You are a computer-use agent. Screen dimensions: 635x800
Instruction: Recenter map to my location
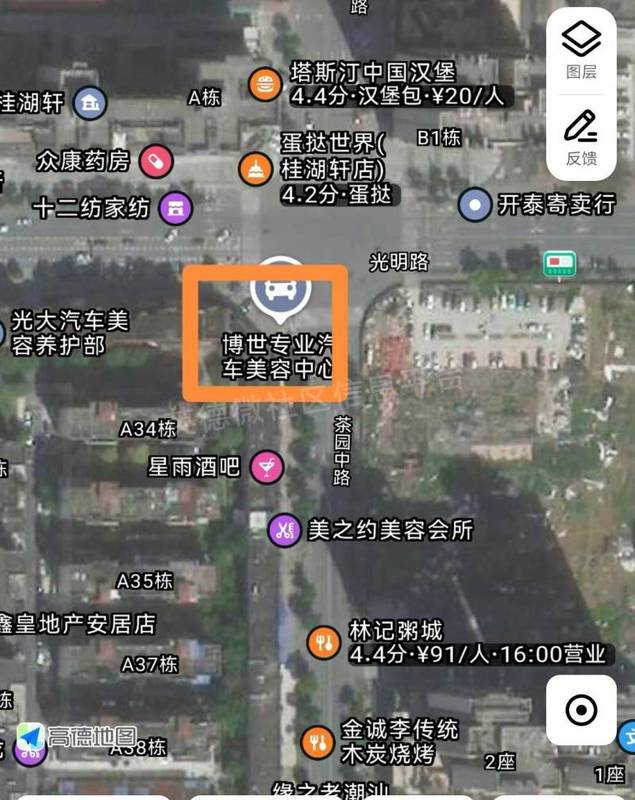point(581,711)
